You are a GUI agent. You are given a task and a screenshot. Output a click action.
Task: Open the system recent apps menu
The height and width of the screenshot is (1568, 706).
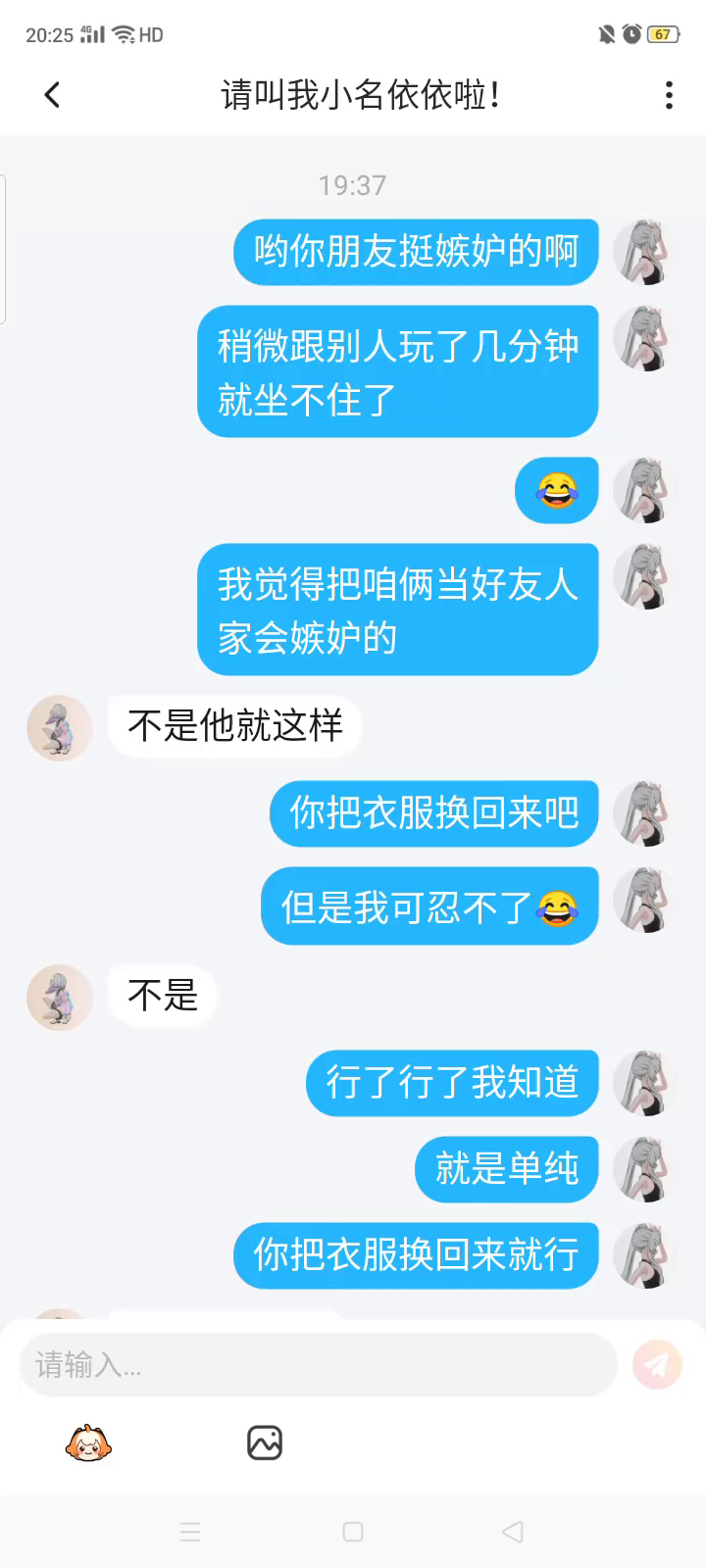point(191,1532)
